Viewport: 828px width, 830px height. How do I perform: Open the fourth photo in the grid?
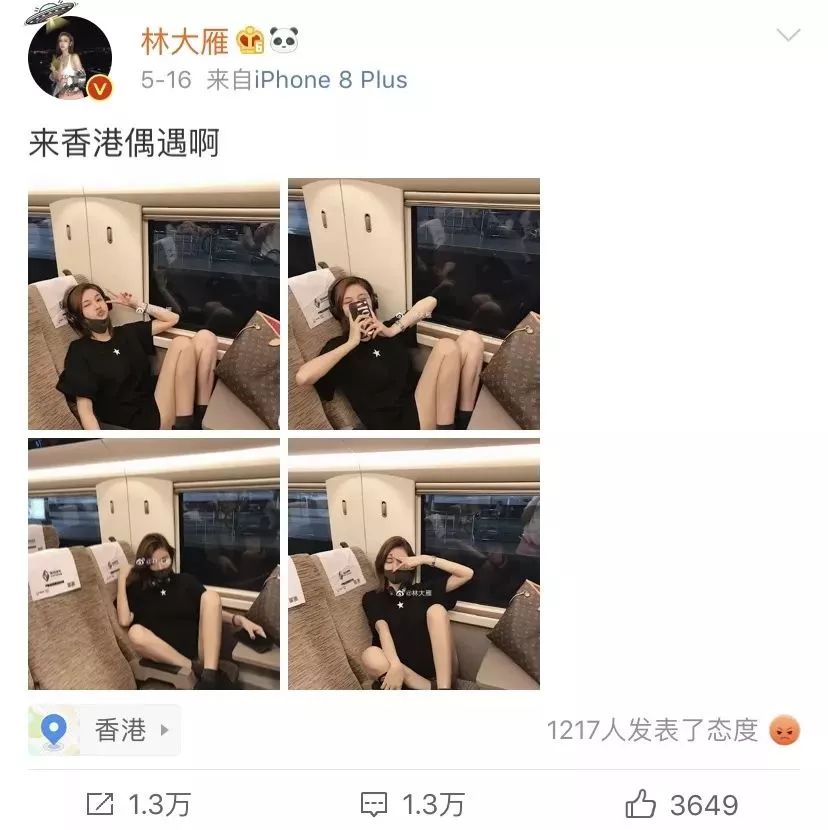click(414, 564)
